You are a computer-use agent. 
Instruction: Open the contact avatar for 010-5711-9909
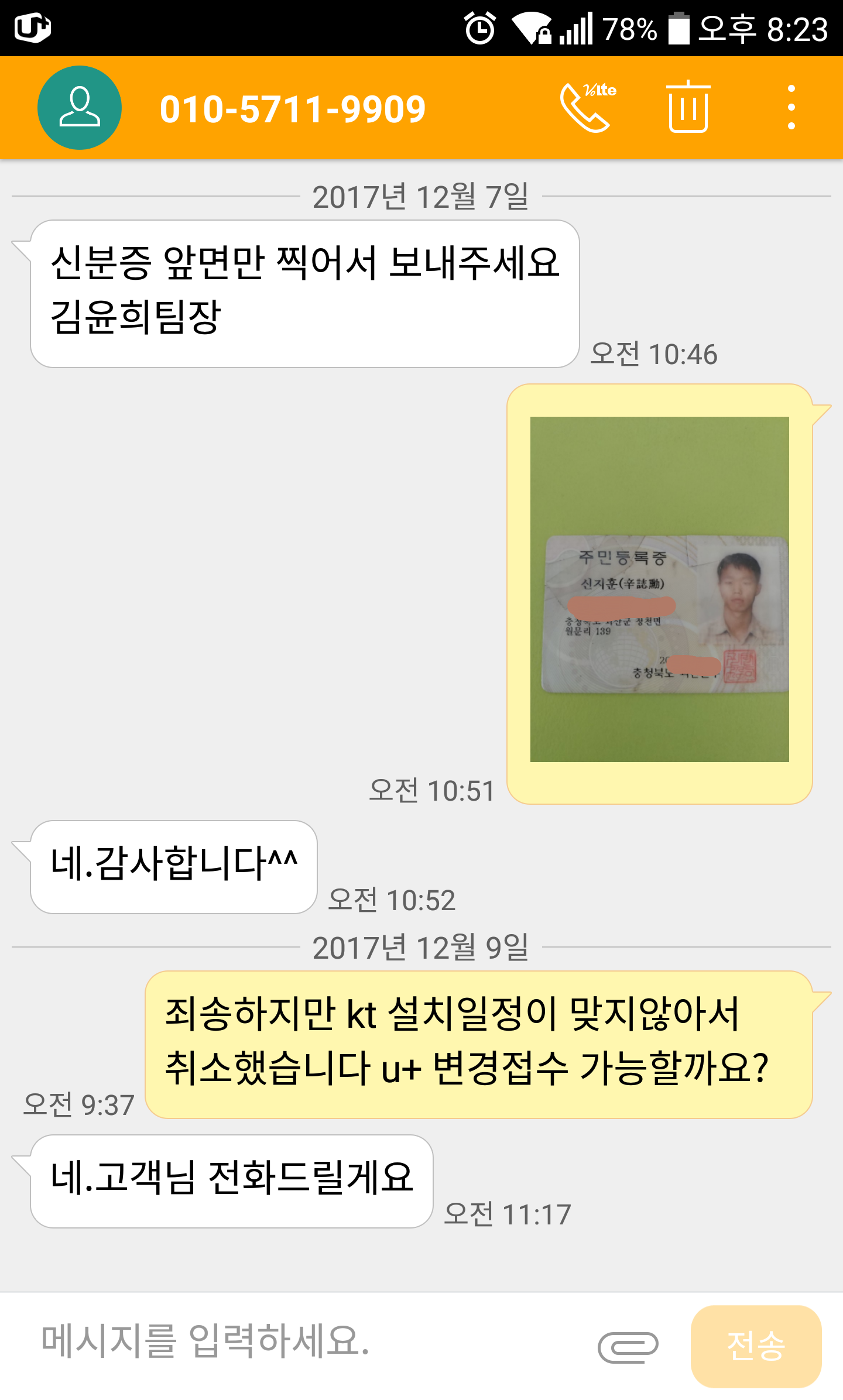[80, 108]
